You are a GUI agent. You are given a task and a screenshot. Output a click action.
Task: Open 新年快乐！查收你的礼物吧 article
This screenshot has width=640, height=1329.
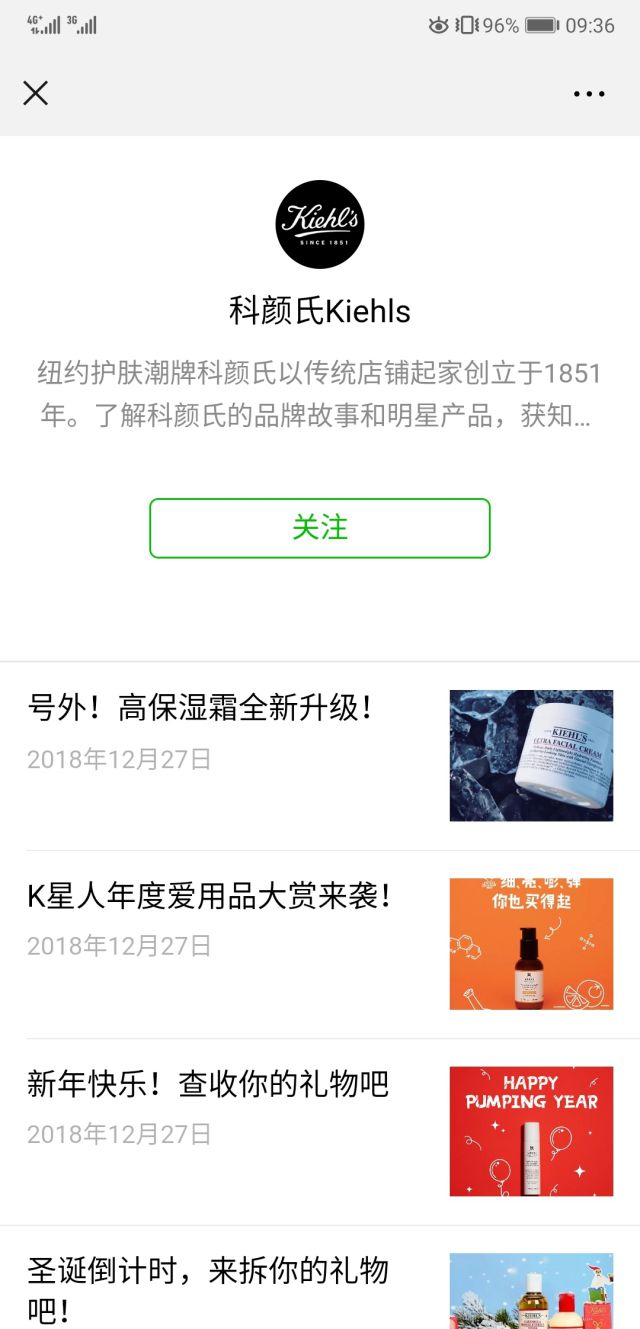[x=208, y=1085]
